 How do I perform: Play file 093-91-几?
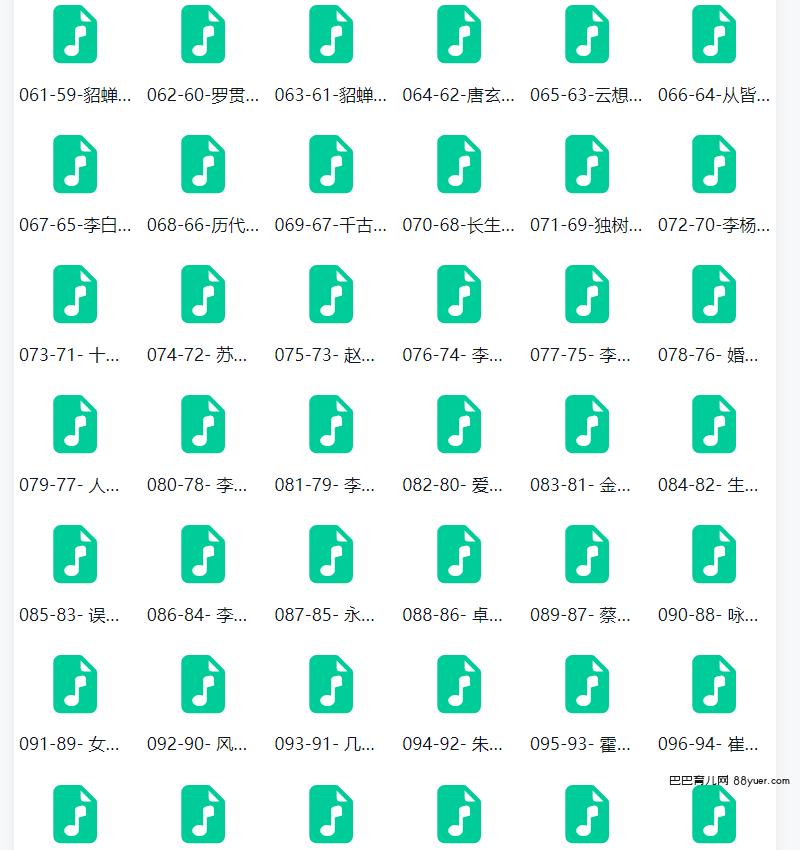coord(331,684)
